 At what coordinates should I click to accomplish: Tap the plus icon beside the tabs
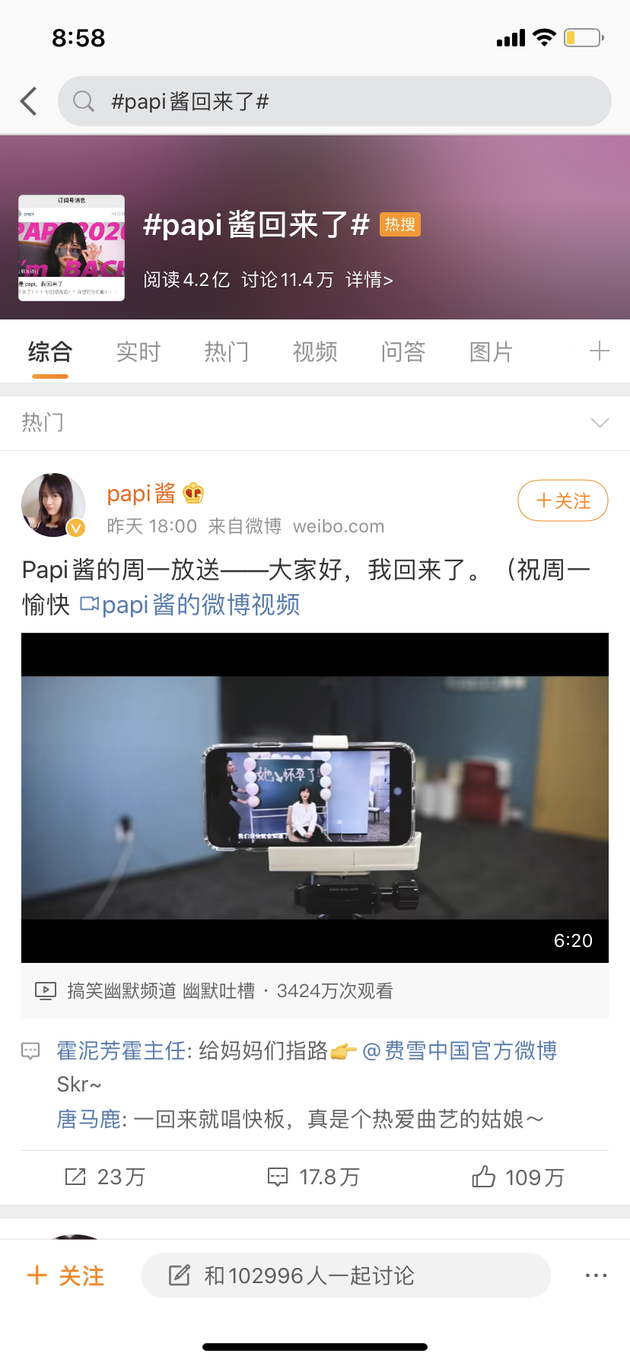[599, 351]
